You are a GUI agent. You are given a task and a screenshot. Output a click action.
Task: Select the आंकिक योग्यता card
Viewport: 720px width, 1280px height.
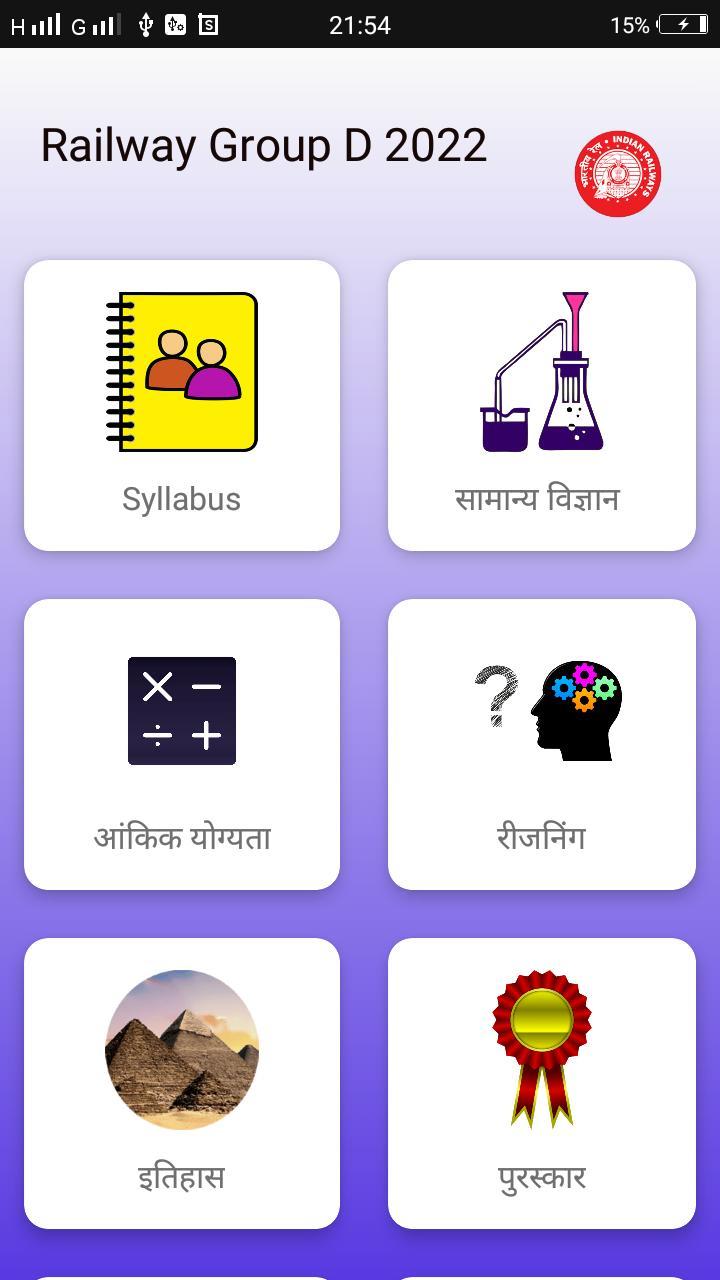pos(182,744)
